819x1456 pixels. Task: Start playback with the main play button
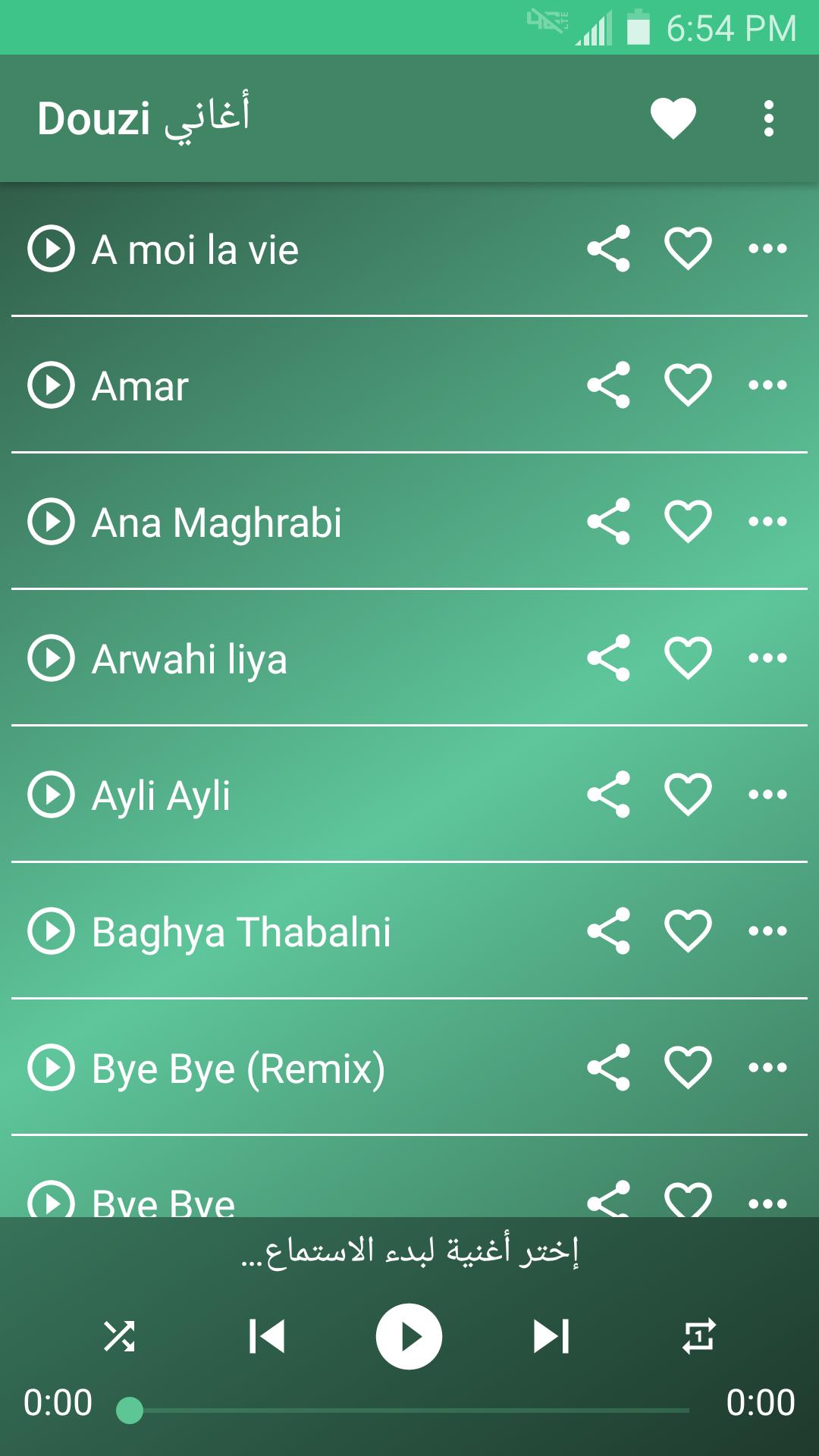tap(409, 1336)
